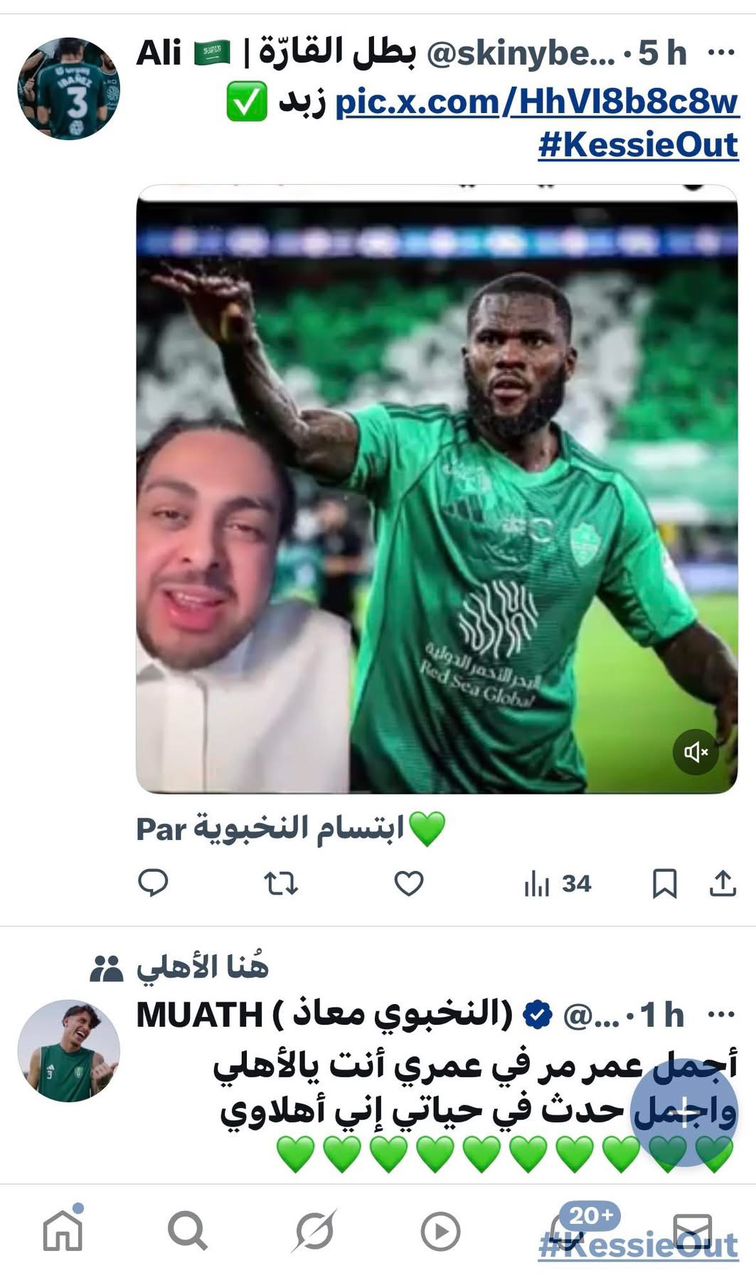Repost Ali's post
Viewport: 756px width, 1280px height.
pyautogui.click(x=281, y=883)
